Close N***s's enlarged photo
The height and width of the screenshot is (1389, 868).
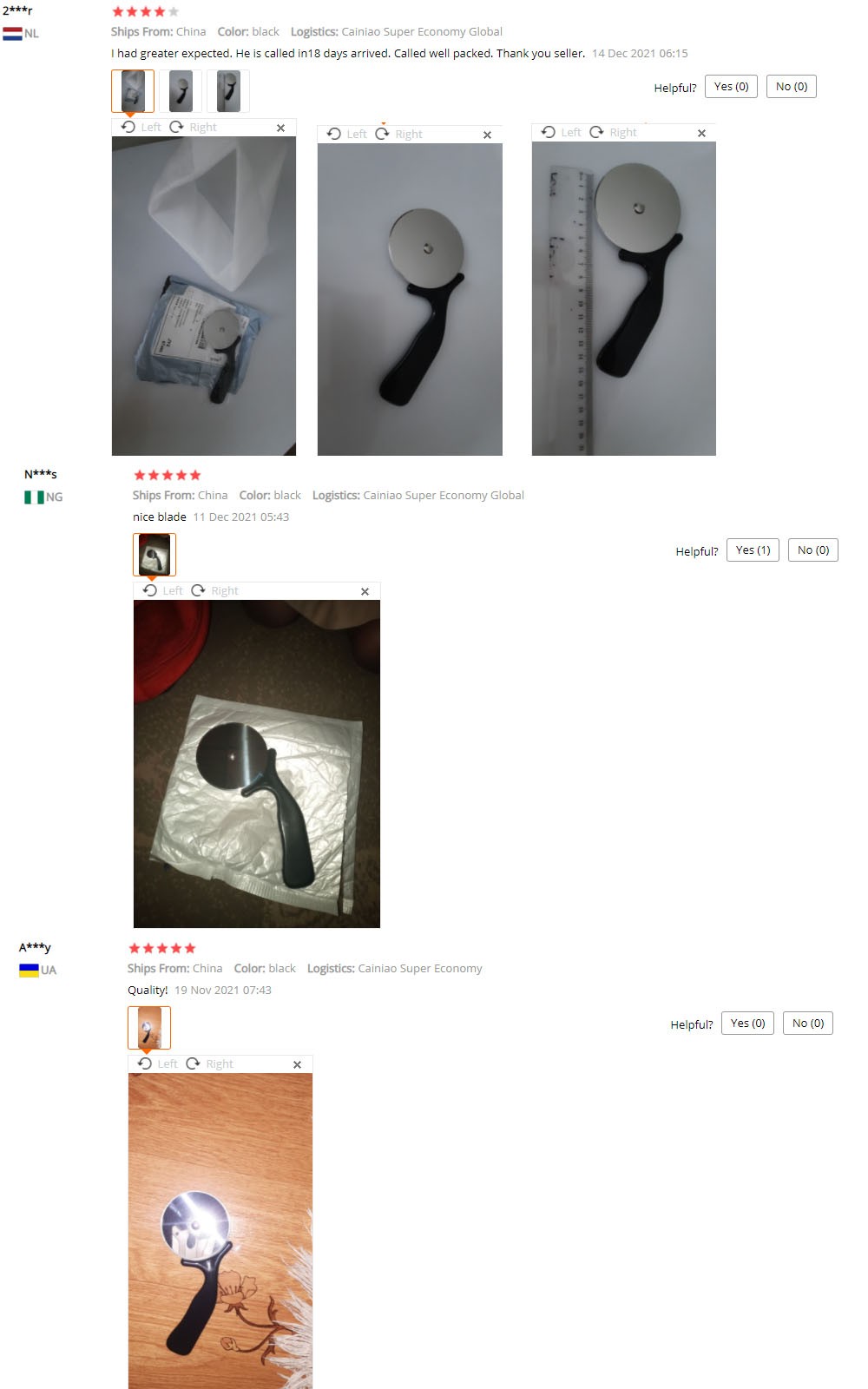[x=365, y=591]
